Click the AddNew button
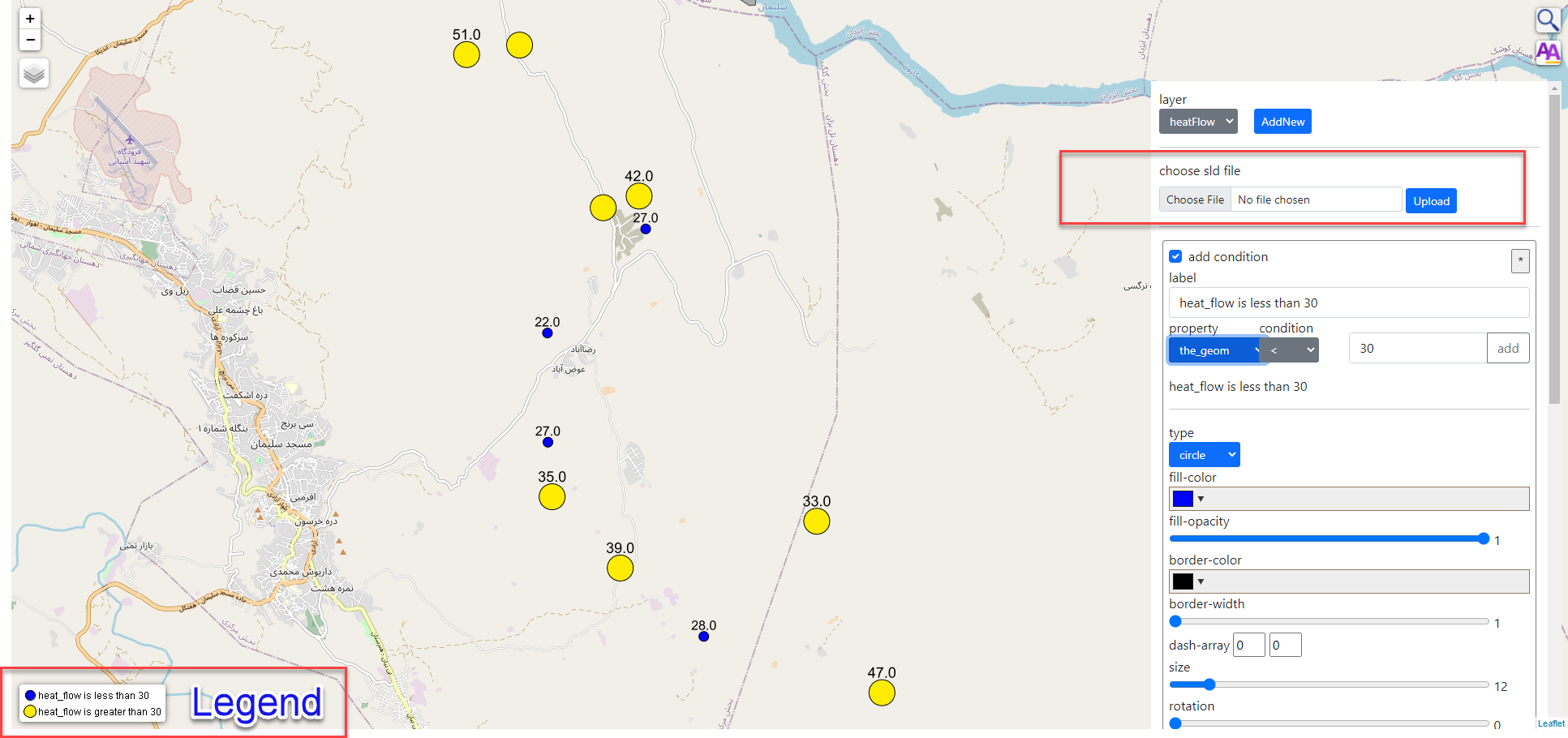Viewport: 1568px width, 738px height. tap(1282, 122)
